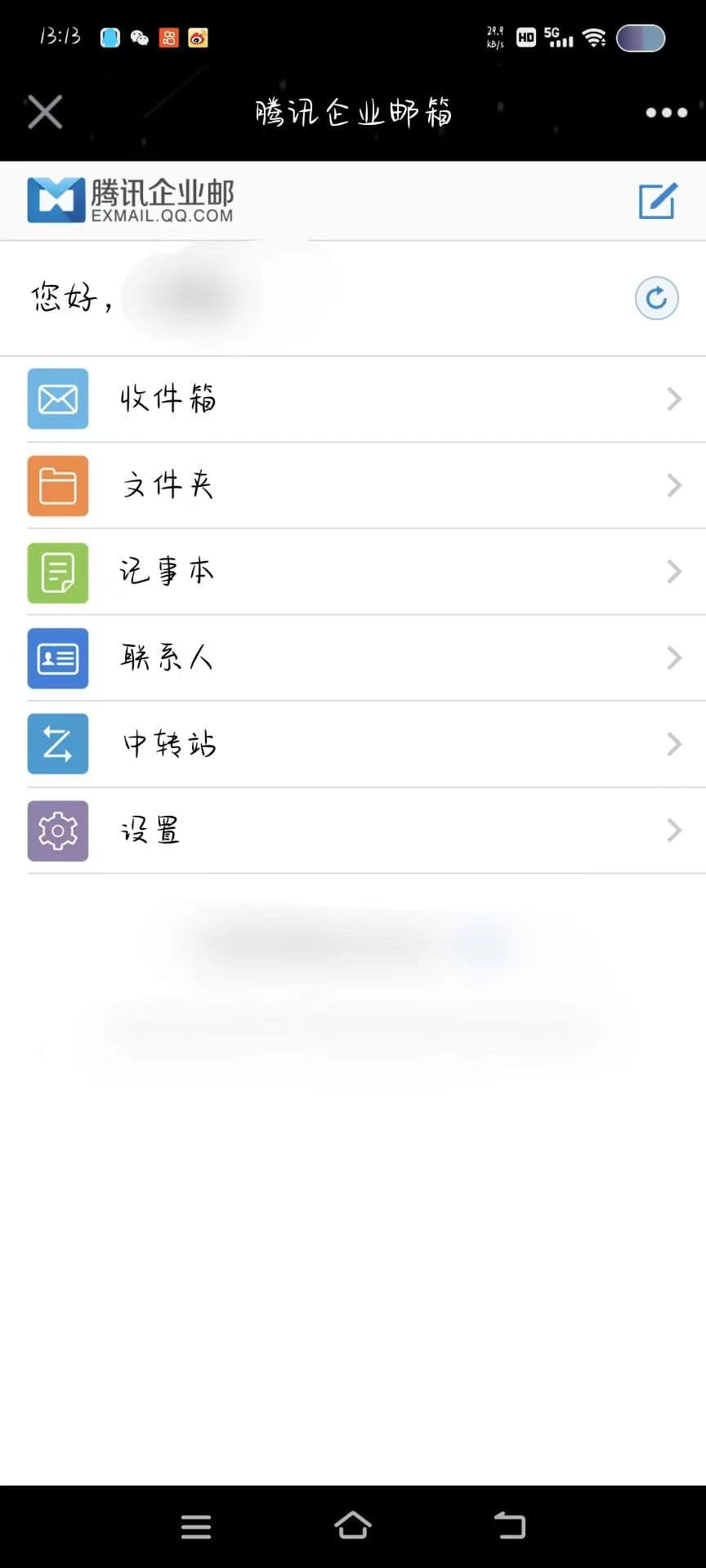This screenshot has width=706, height=1568.
Task: Open the three-dot overflow menu
Action: pos(666,113)
